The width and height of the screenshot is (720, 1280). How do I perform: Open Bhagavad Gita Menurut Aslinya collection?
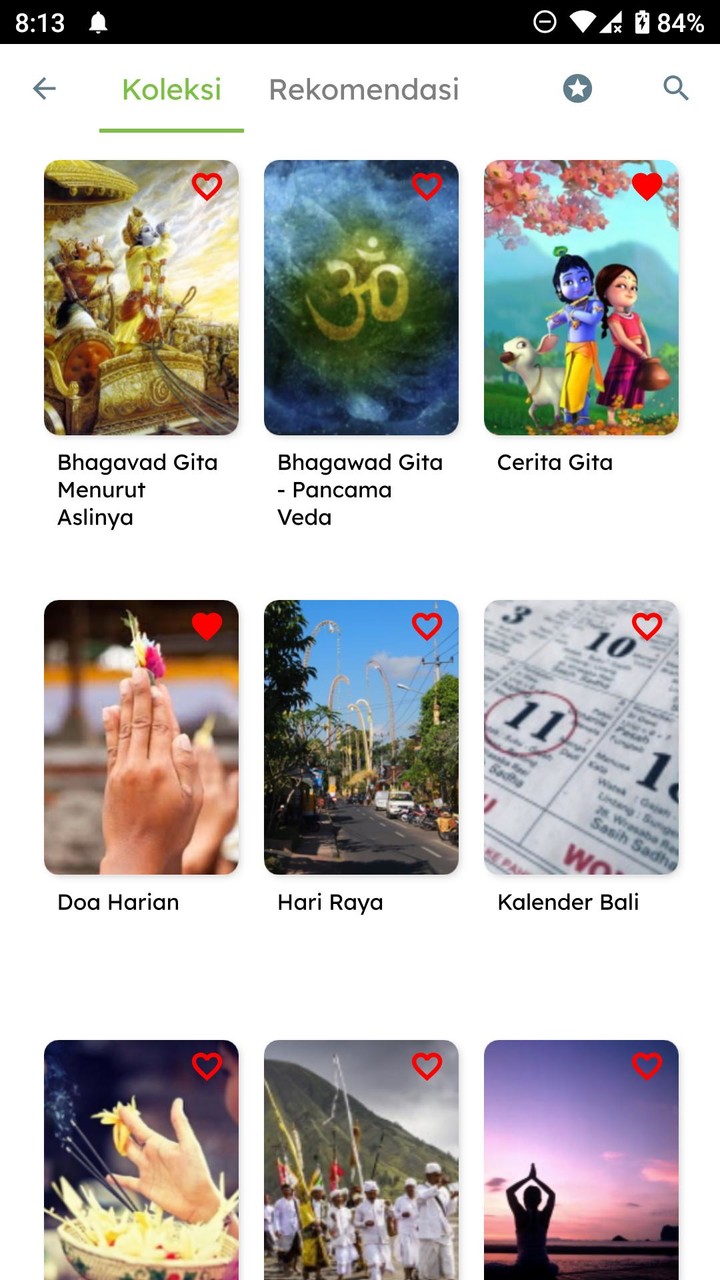pos(141,298)
